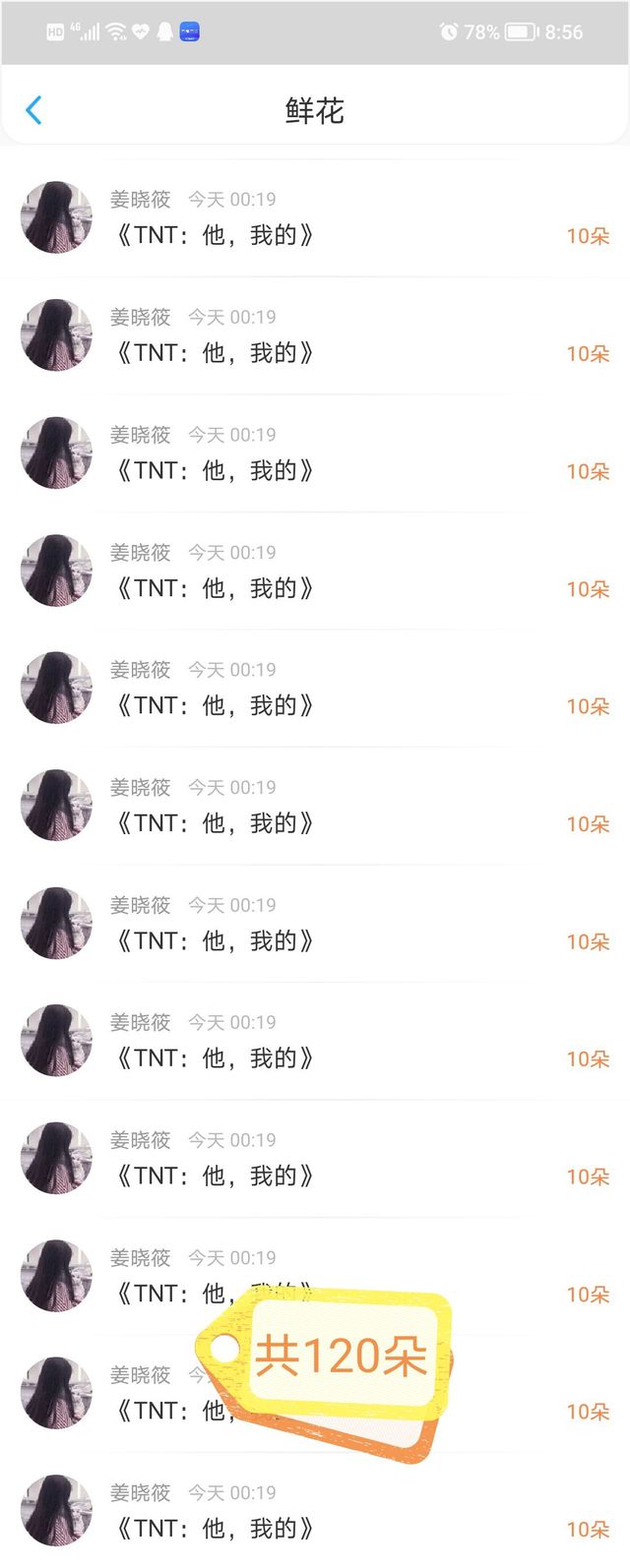Image resolution: width=630 pixels, height=1568 pixels.
Task: Go back from the 鲜花 page
Action: pyautogui.click(x=33, y=110)
